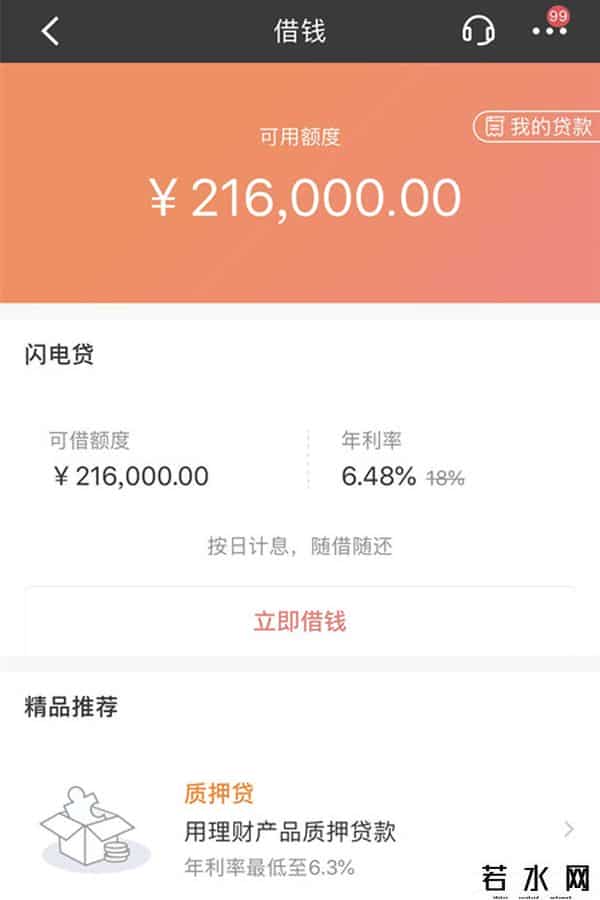Contact customer service via headset icon
This screenshot has height=900, width=600.
pos(478,31)
